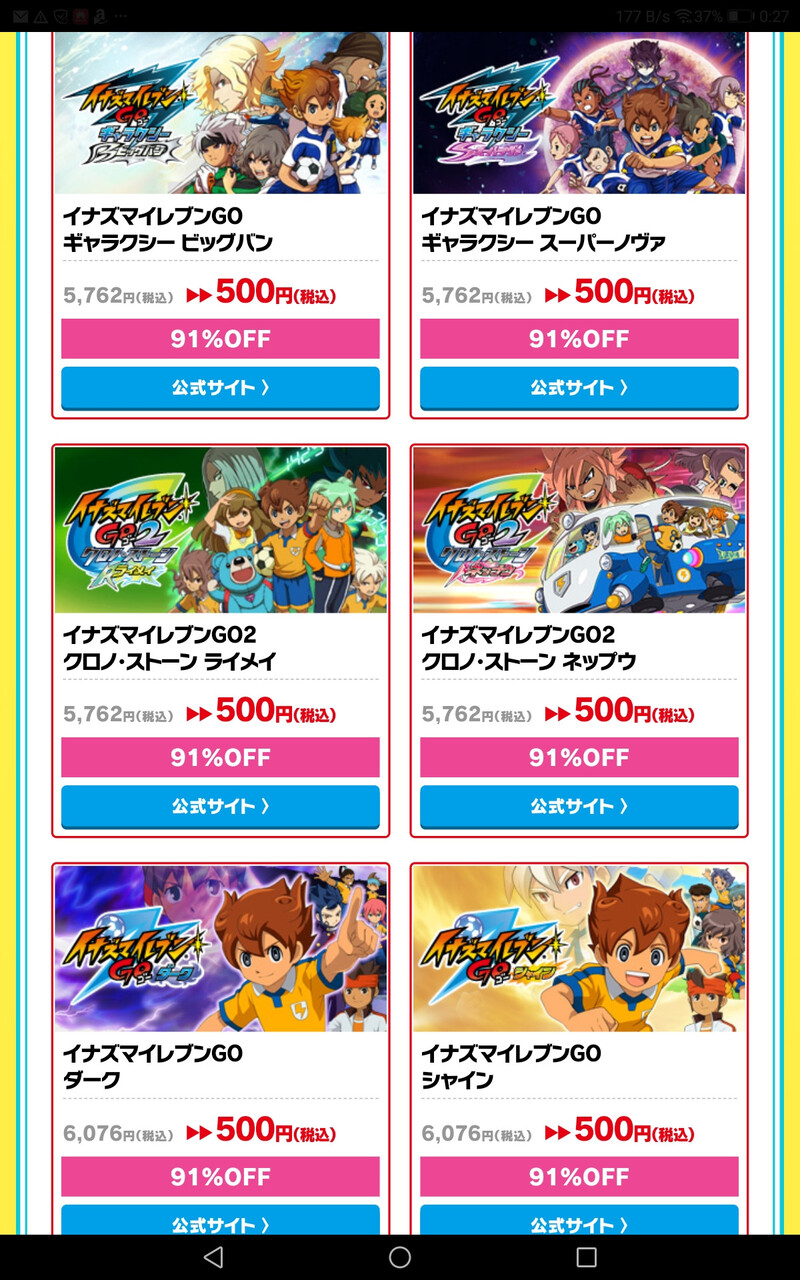
Task: Open the security shield status icon
Action: click(59, 14)
